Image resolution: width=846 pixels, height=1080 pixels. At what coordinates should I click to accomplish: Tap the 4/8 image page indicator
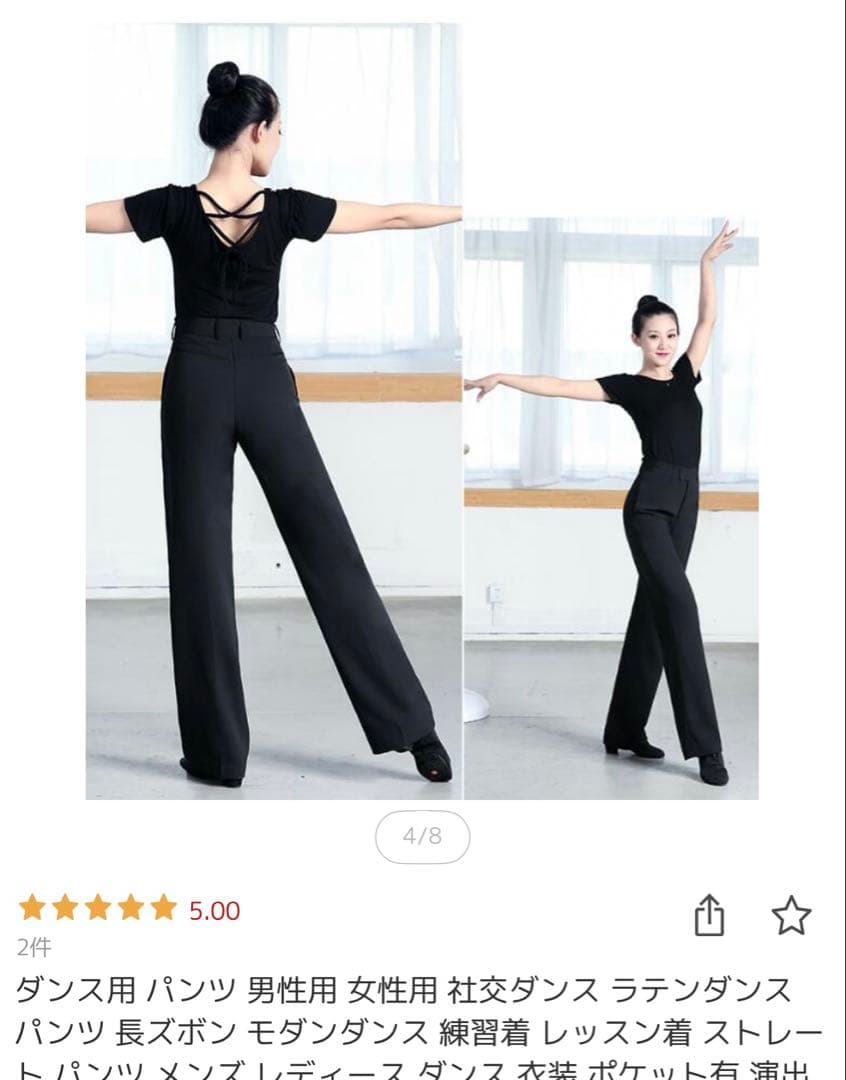pos(422,837)
